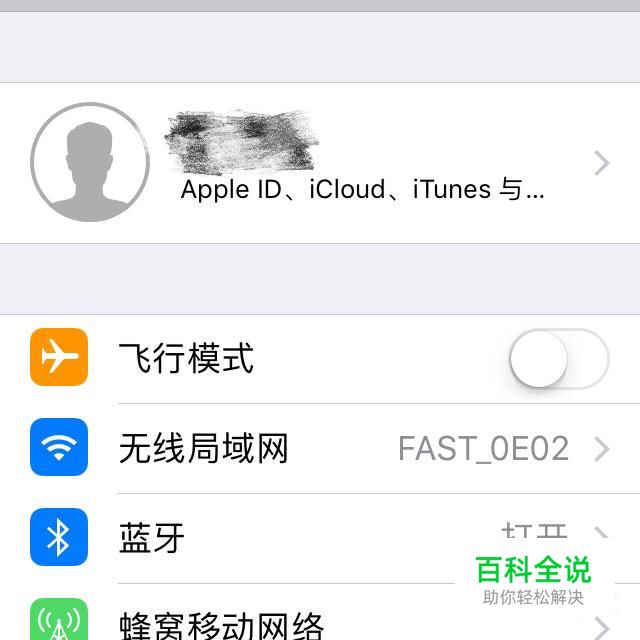Toggle the 飞行模式 airplane mode switch
Screen dimensions: 640x640
558,358
